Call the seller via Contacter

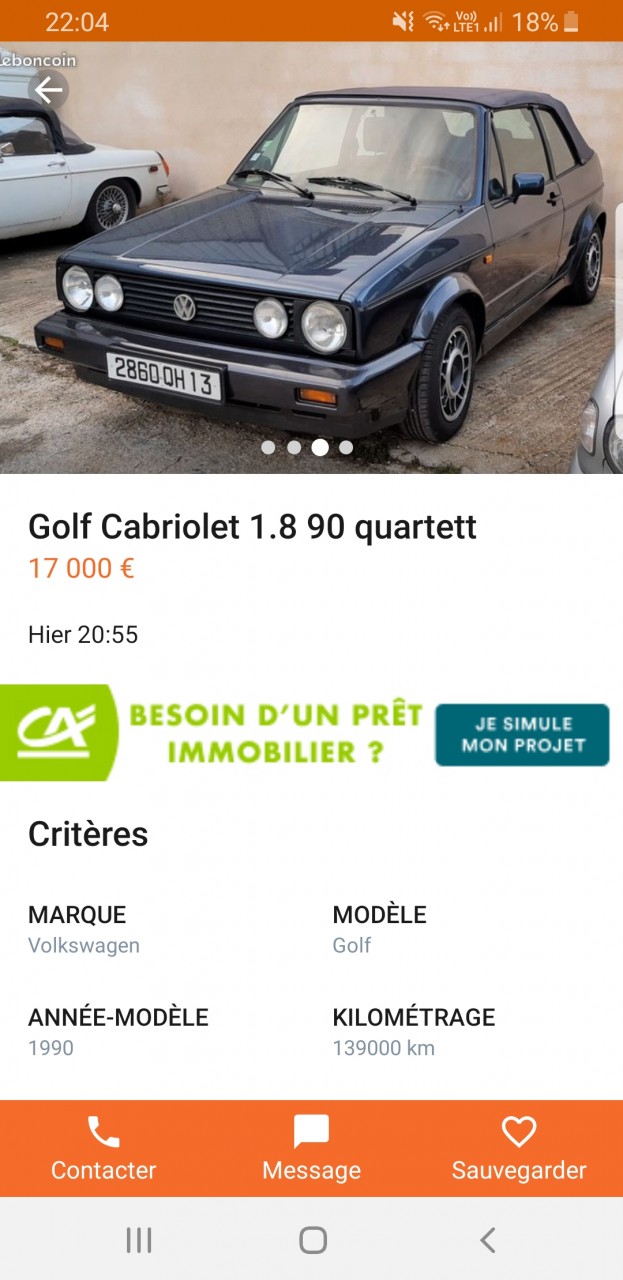pos(104,1148)
